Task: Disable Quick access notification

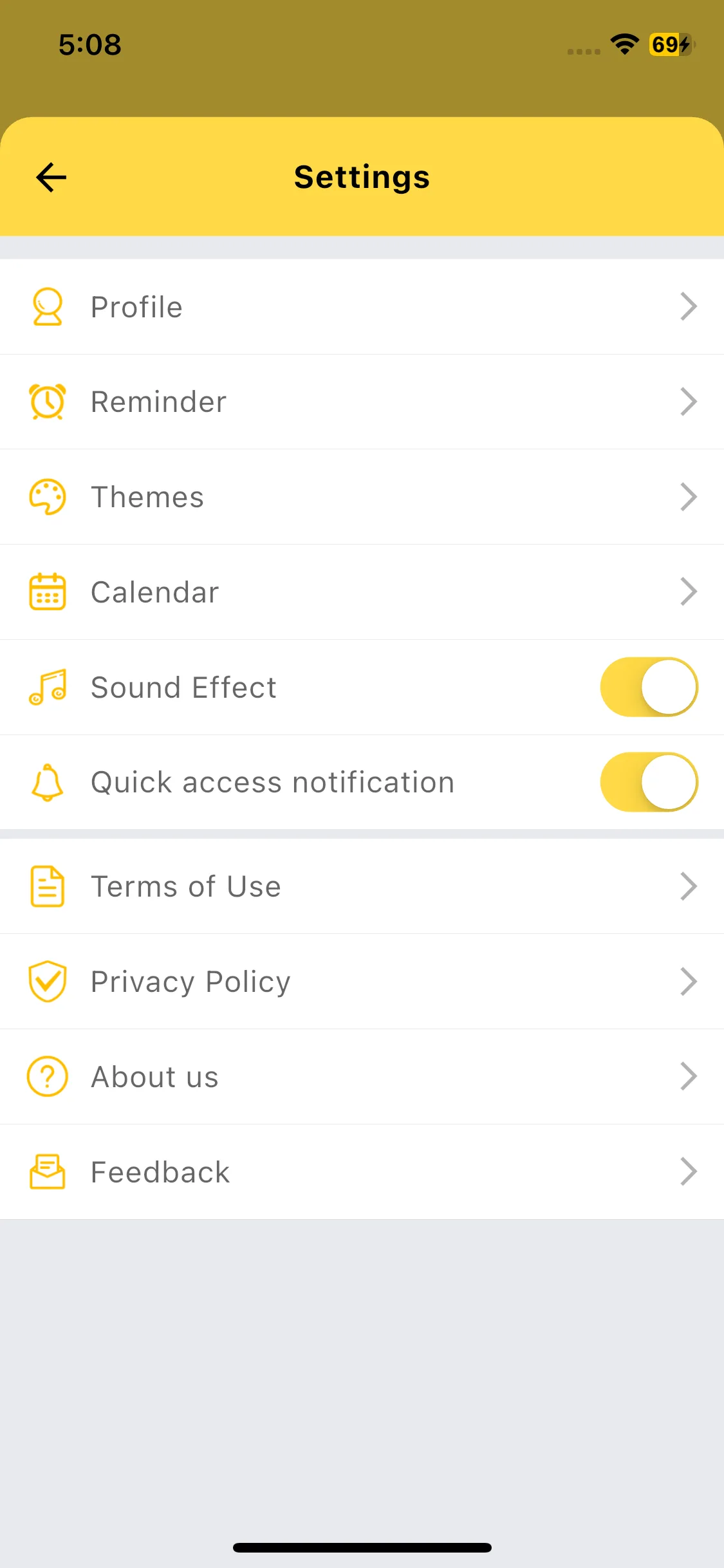Action: 649,782
